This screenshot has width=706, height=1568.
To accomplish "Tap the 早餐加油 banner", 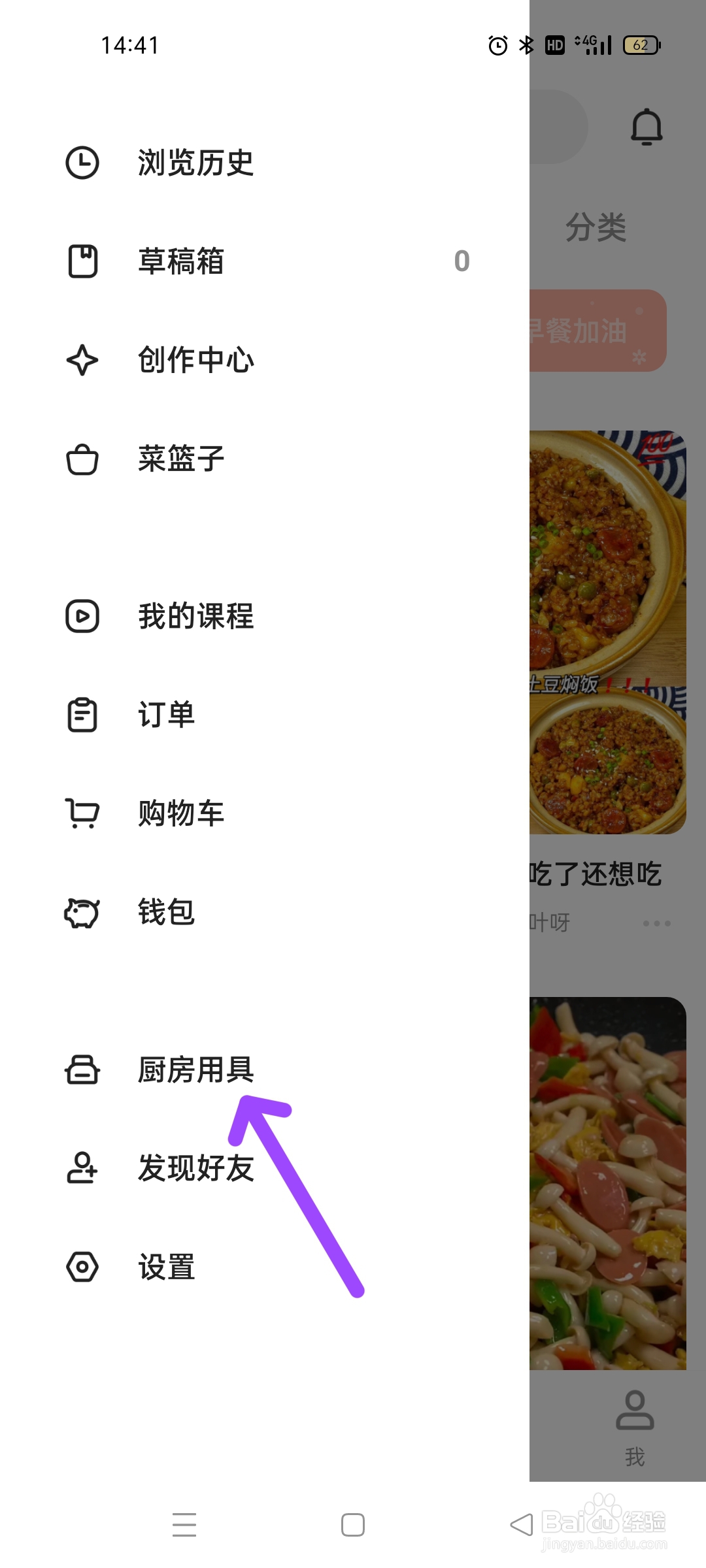I will pos(596,331).
